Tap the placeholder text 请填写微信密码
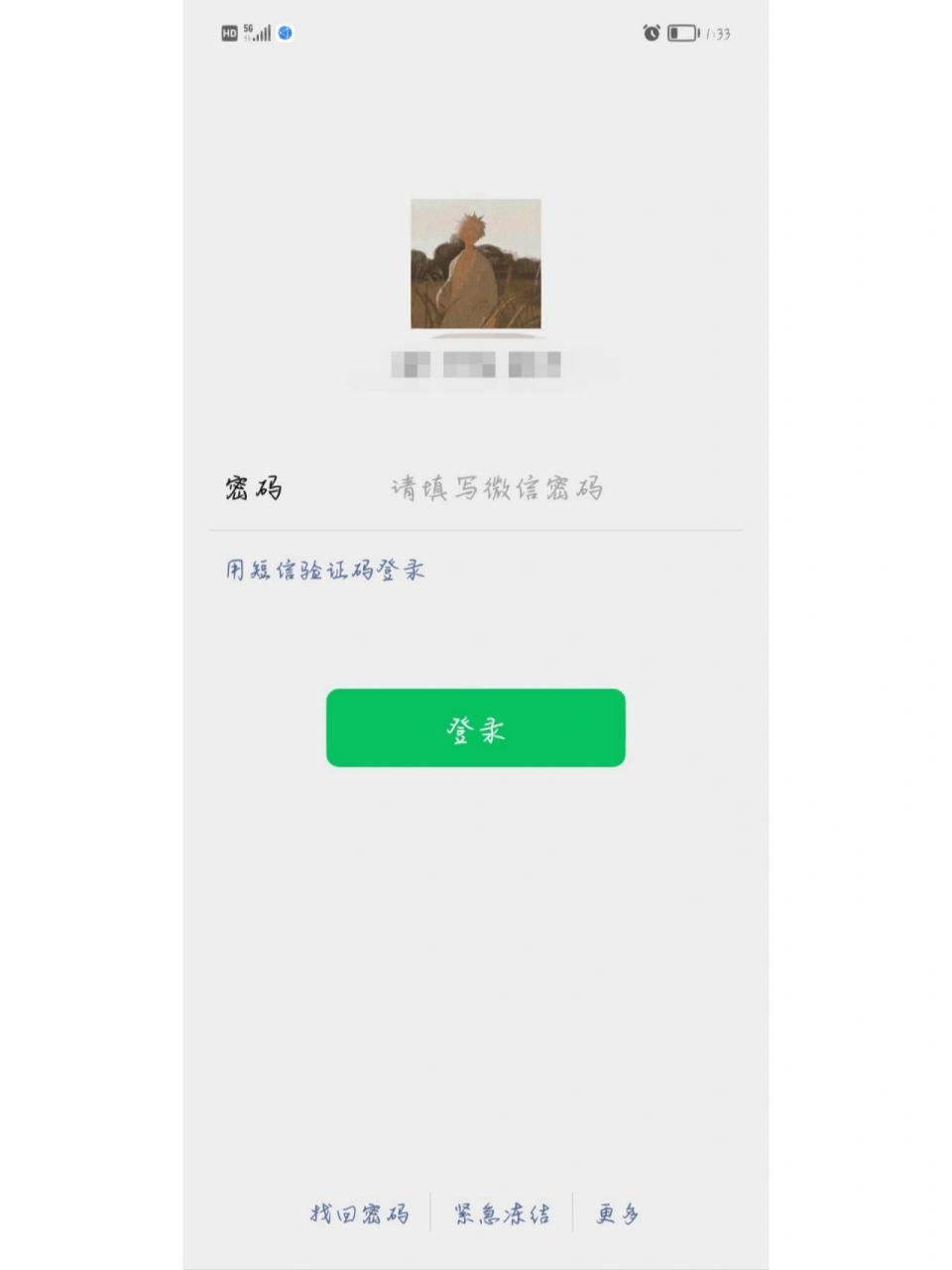Screen dimensions: 952x1270 (x=495, y=488)
